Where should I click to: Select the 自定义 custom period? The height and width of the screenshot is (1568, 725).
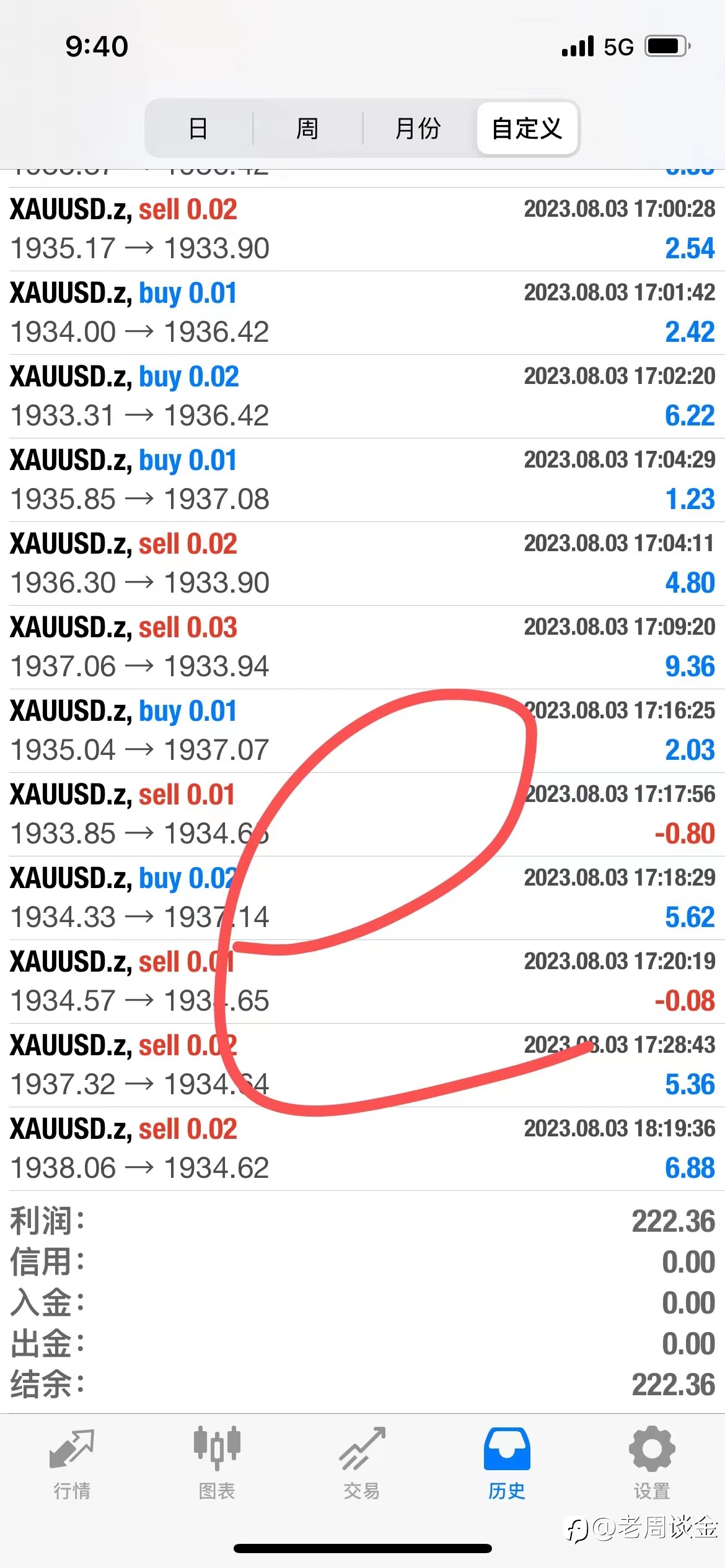pyautogui.click(x=527, y=128)
